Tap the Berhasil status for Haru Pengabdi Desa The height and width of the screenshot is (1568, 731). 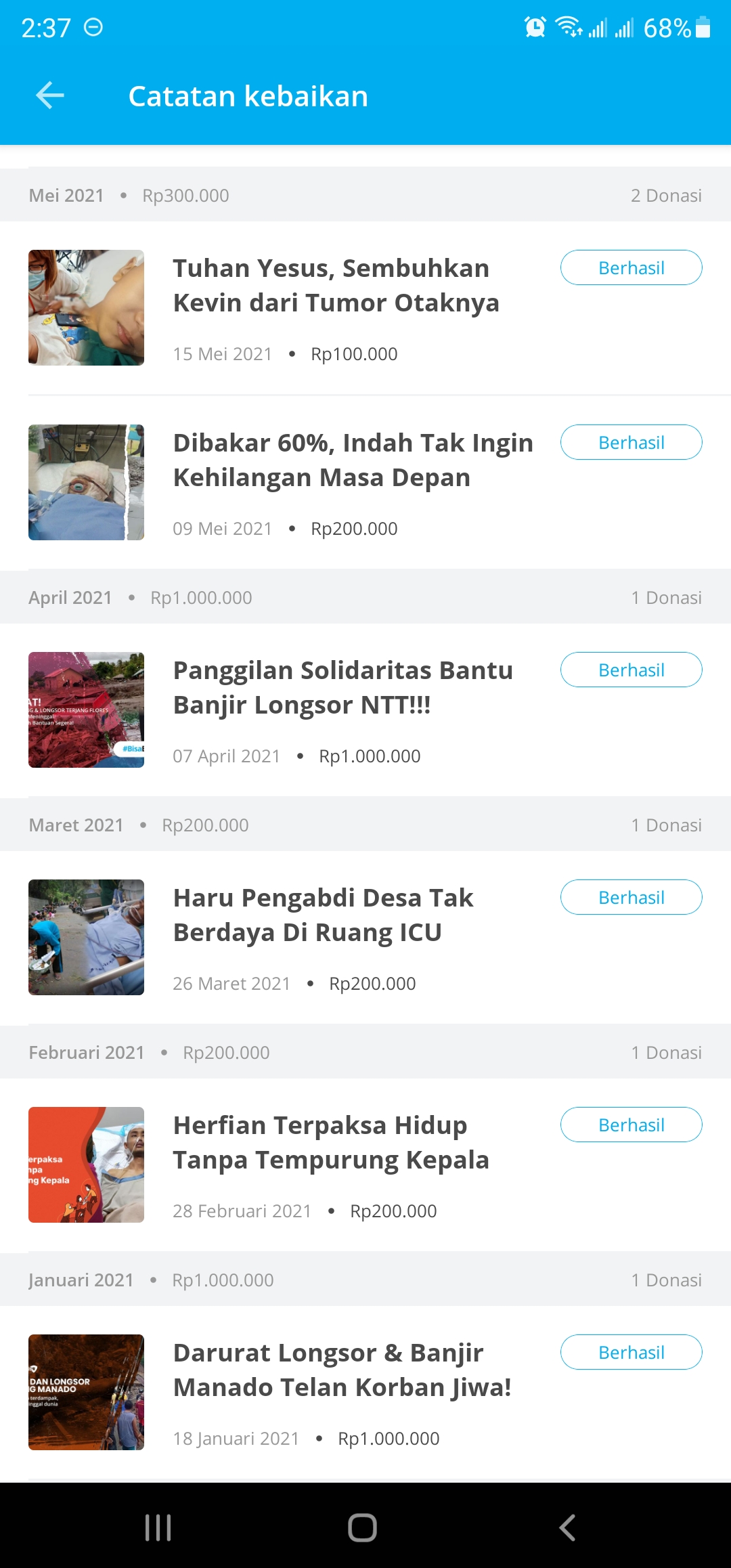coord(631,898)
